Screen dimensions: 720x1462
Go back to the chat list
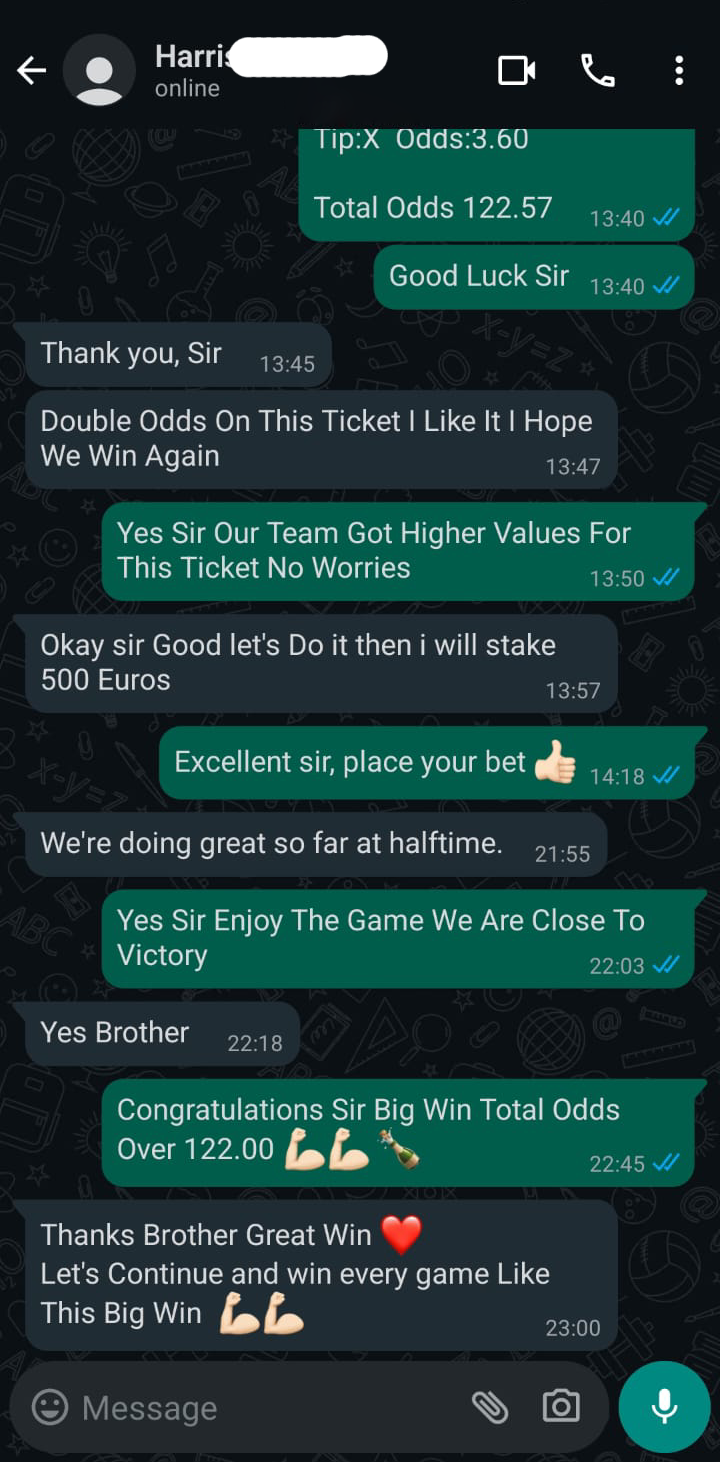tap(32, 71)
